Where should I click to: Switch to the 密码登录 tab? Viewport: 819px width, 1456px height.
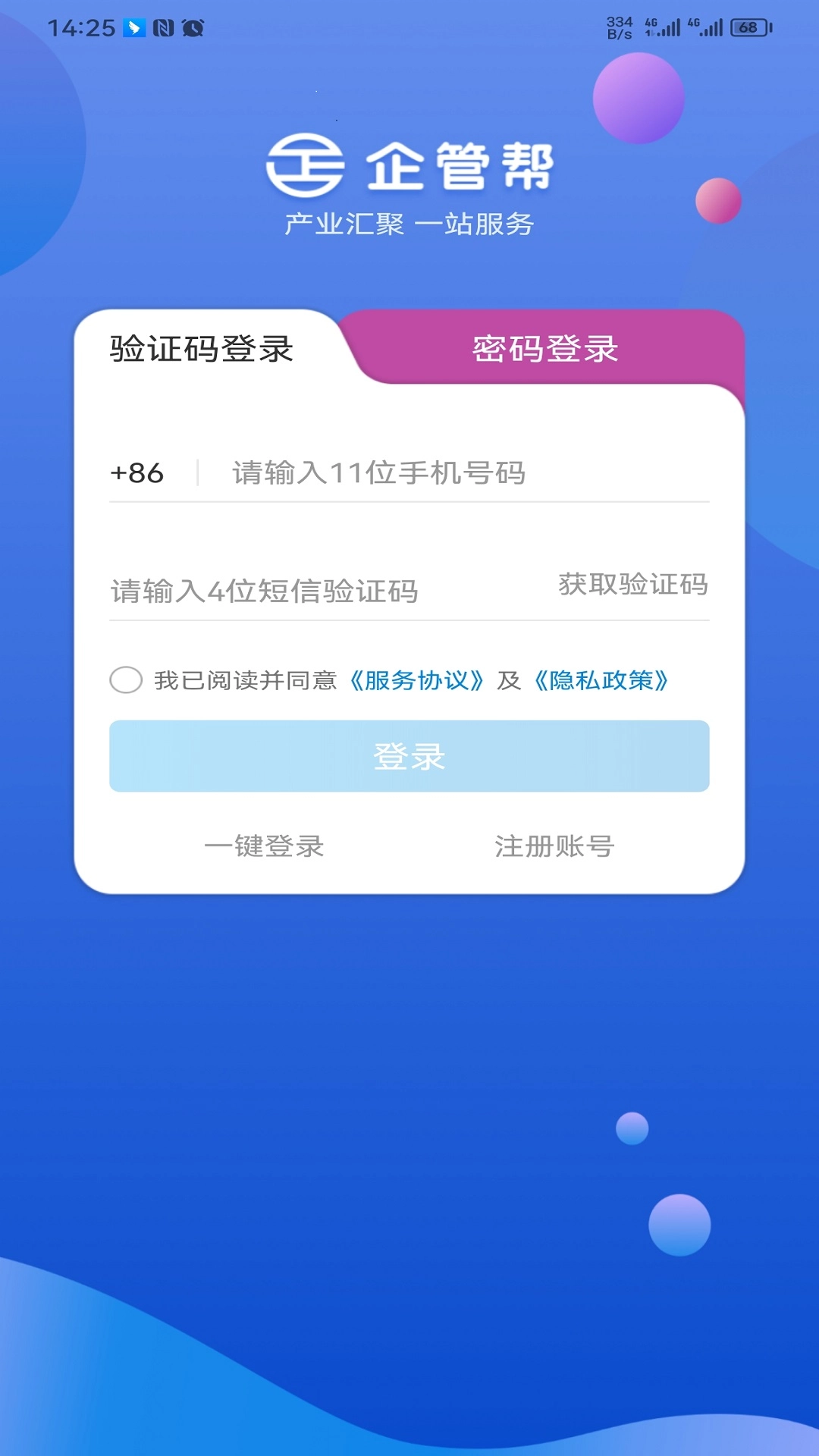point(544,349)
